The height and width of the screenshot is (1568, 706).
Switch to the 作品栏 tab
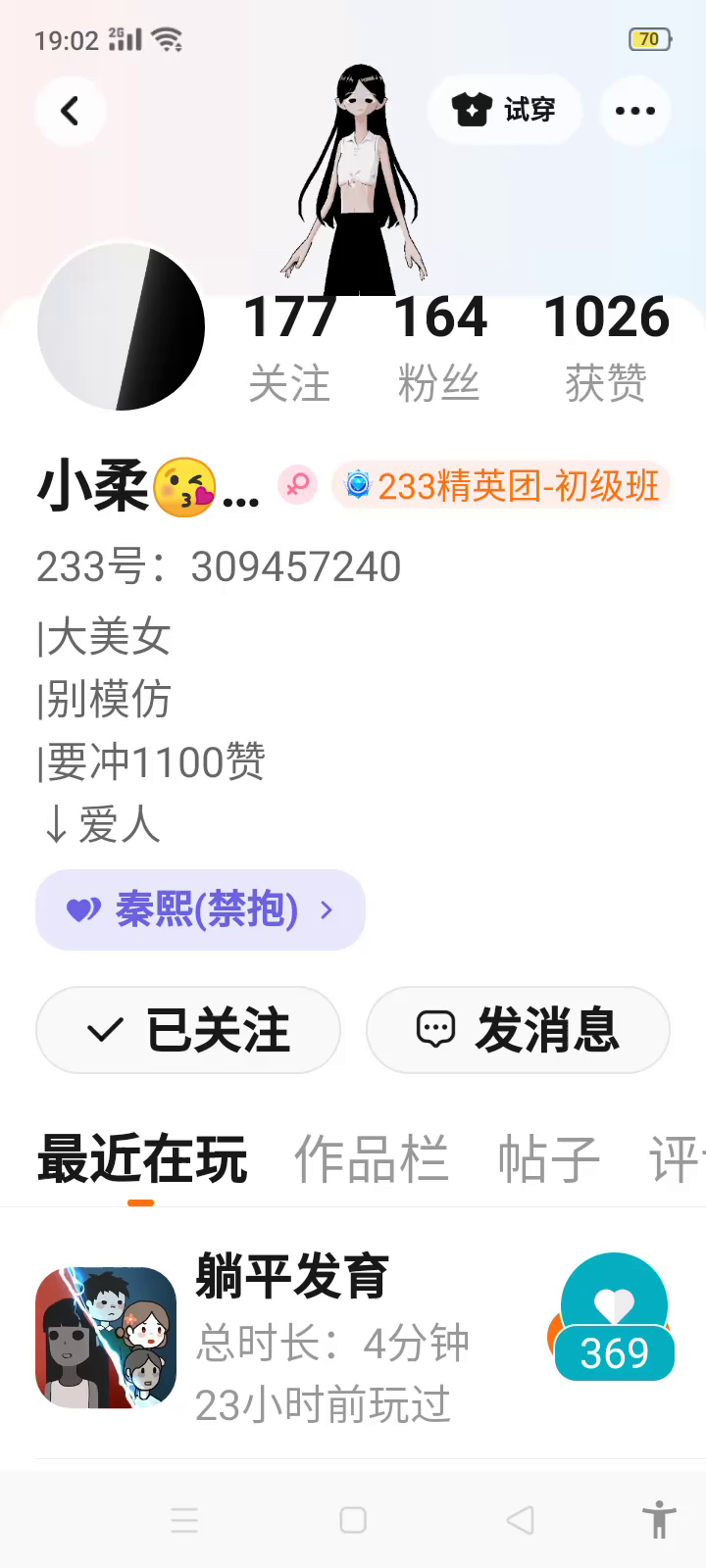tap(372, 1159)
